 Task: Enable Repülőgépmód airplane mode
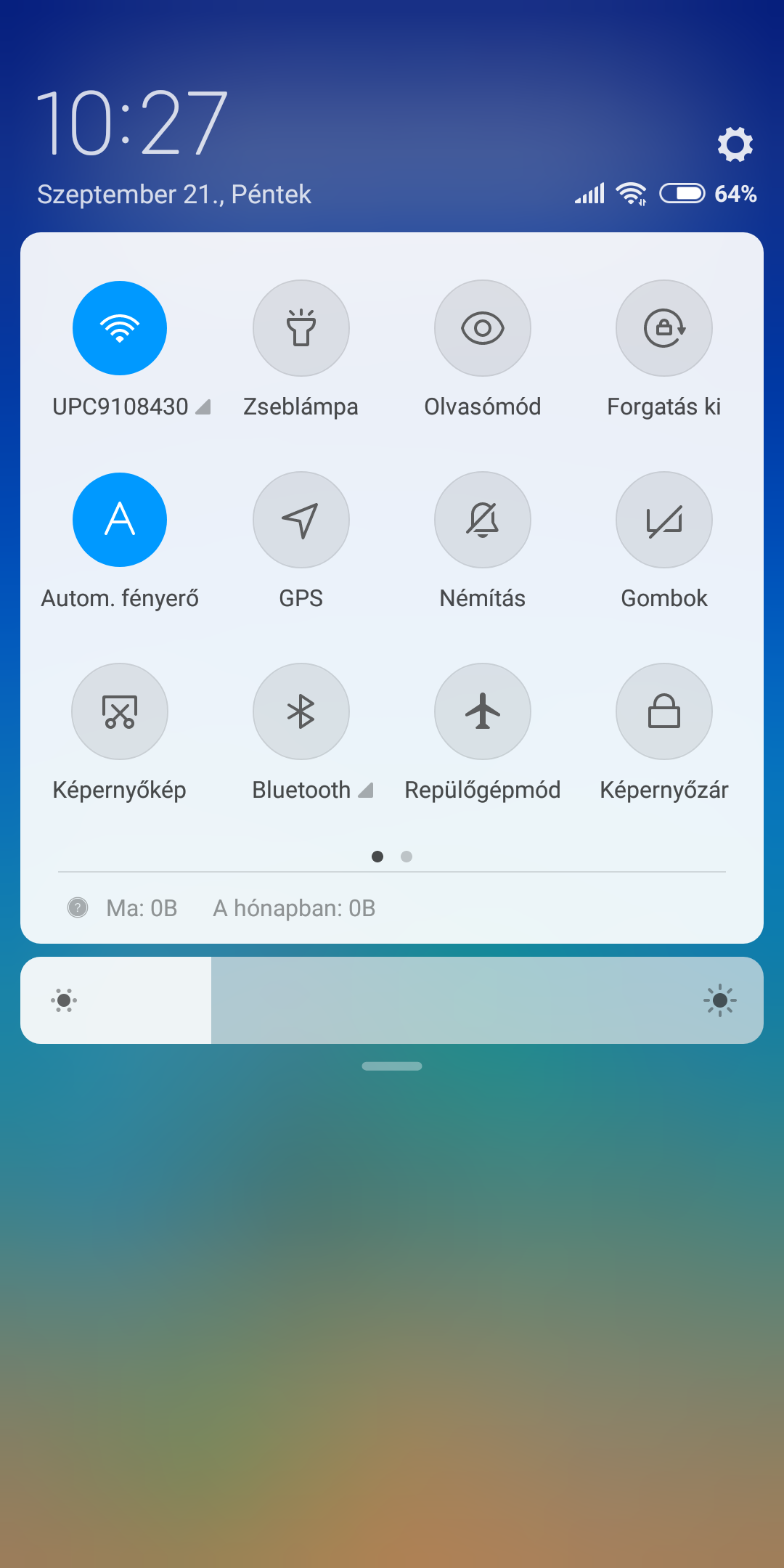483,711
